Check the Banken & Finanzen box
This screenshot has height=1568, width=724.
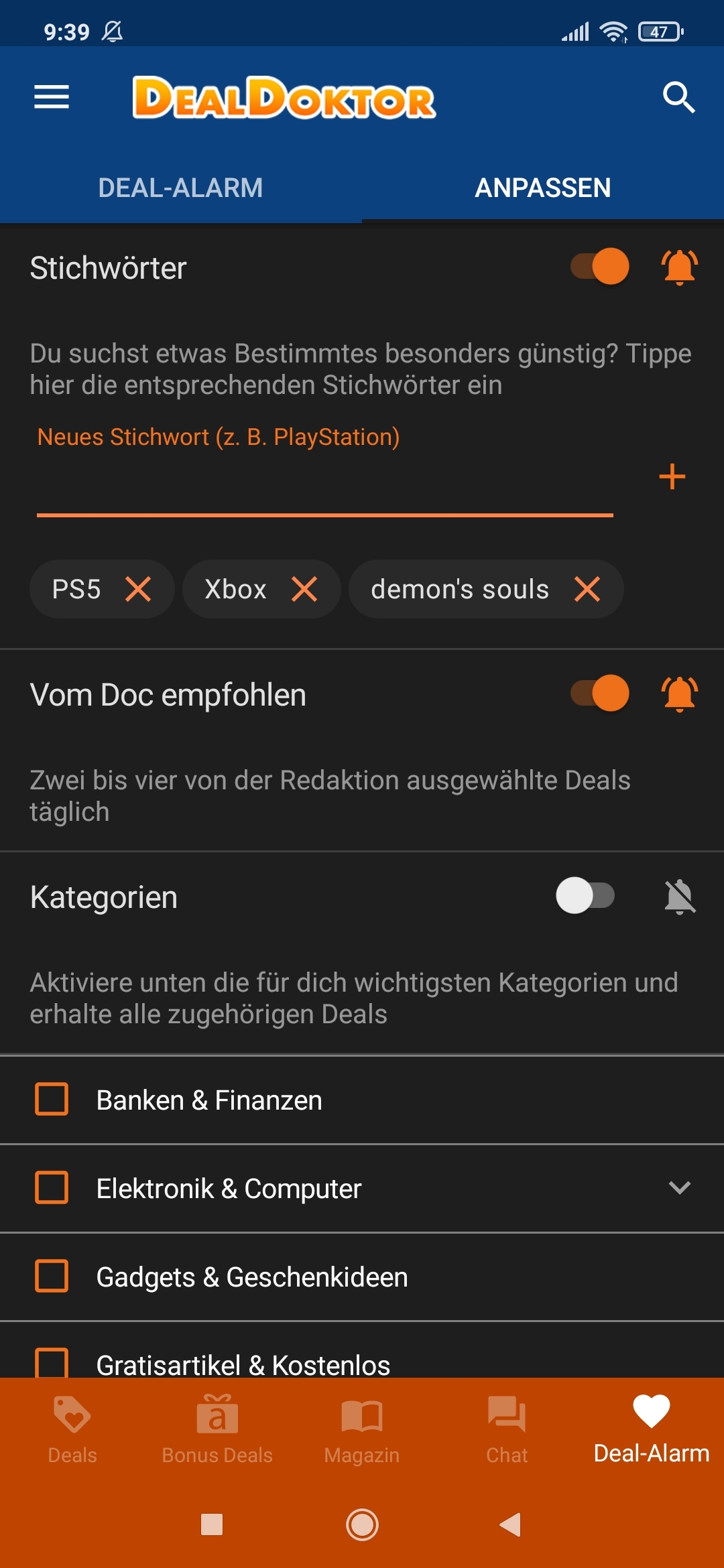click(52, 1099)
